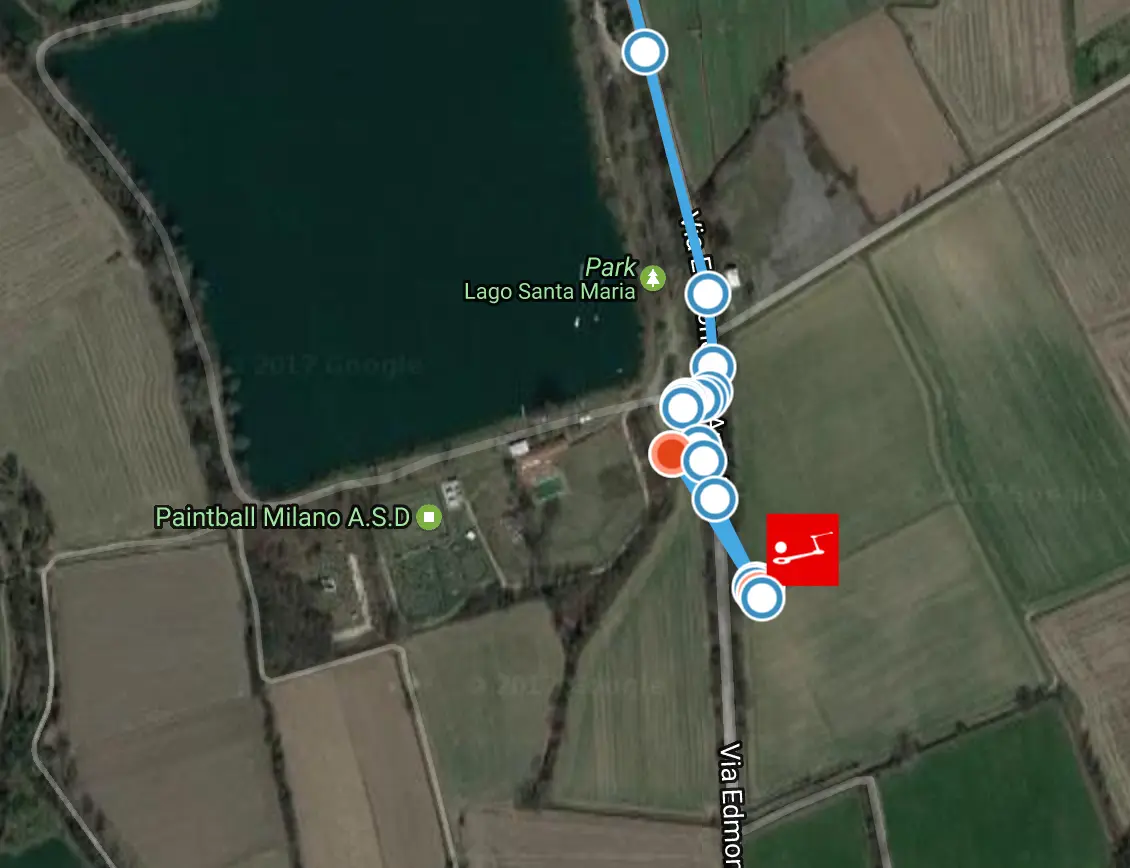Select the topmost blue route waypoint
1130x868 pixels.
pyautogui.click(x=645, y=51)
